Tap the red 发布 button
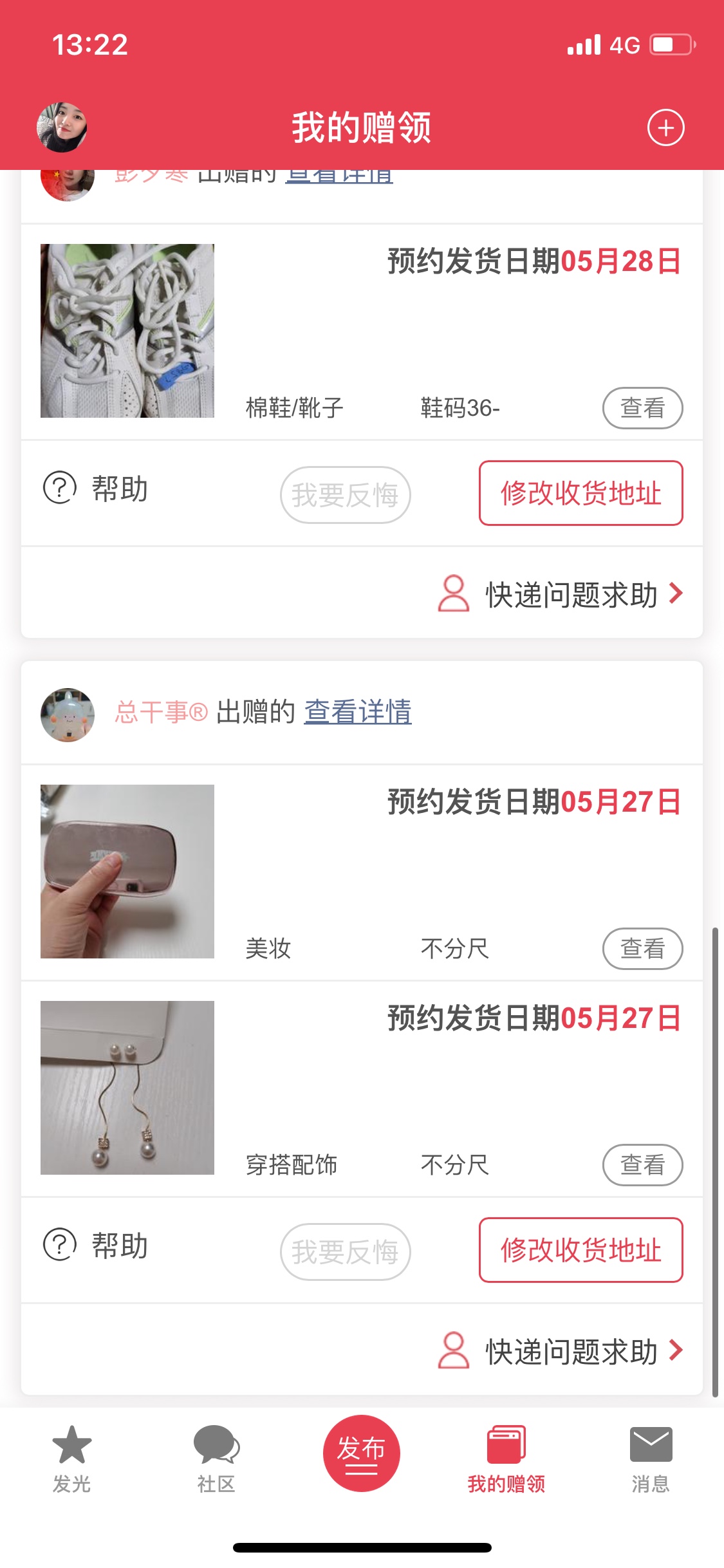This screenshot has width=724, height=1568. click(x=361, y=1453)
